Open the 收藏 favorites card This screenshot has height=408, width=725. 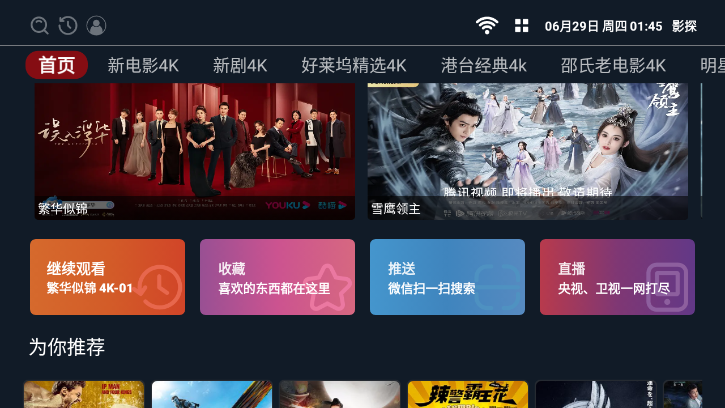coord(277,277)
